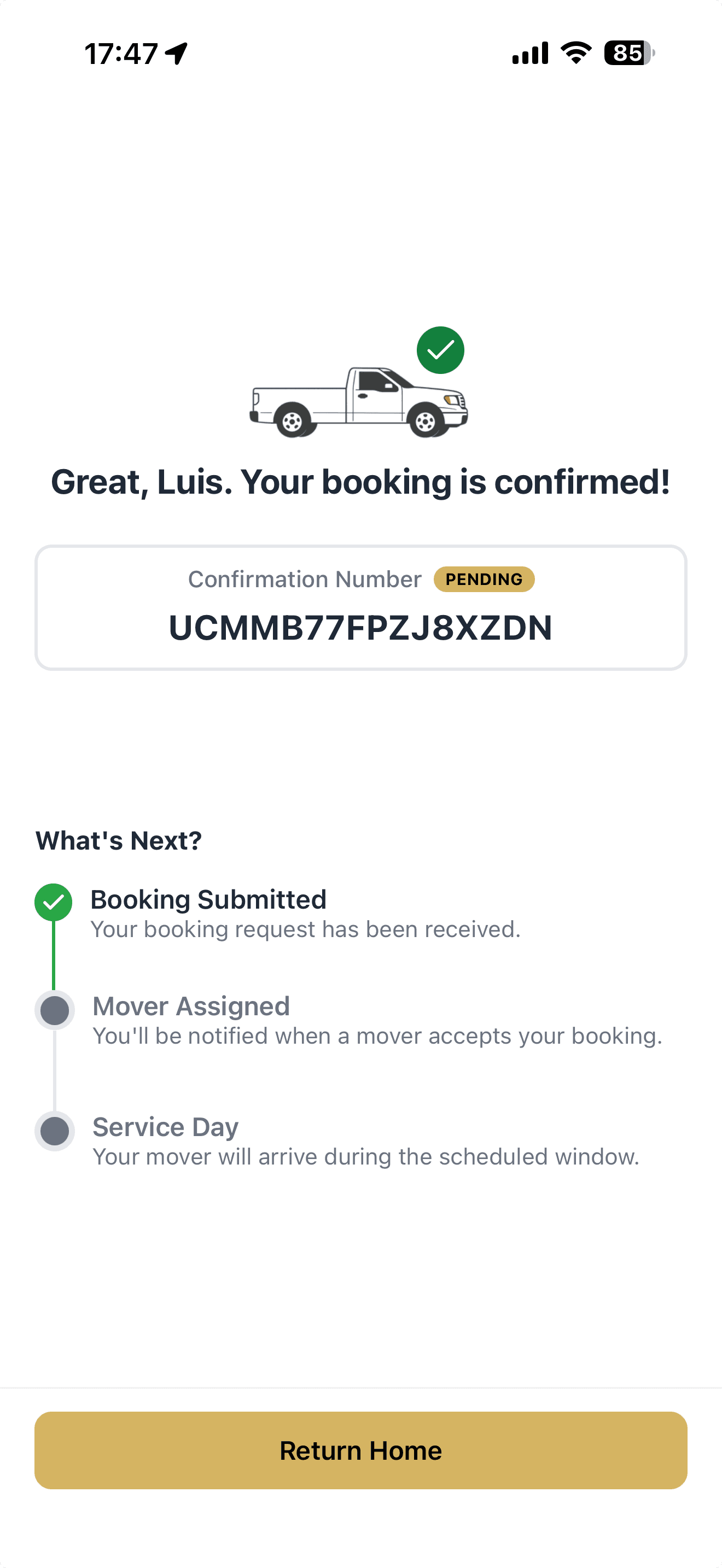Select the What's Next section heading

[x=118, y=841]
